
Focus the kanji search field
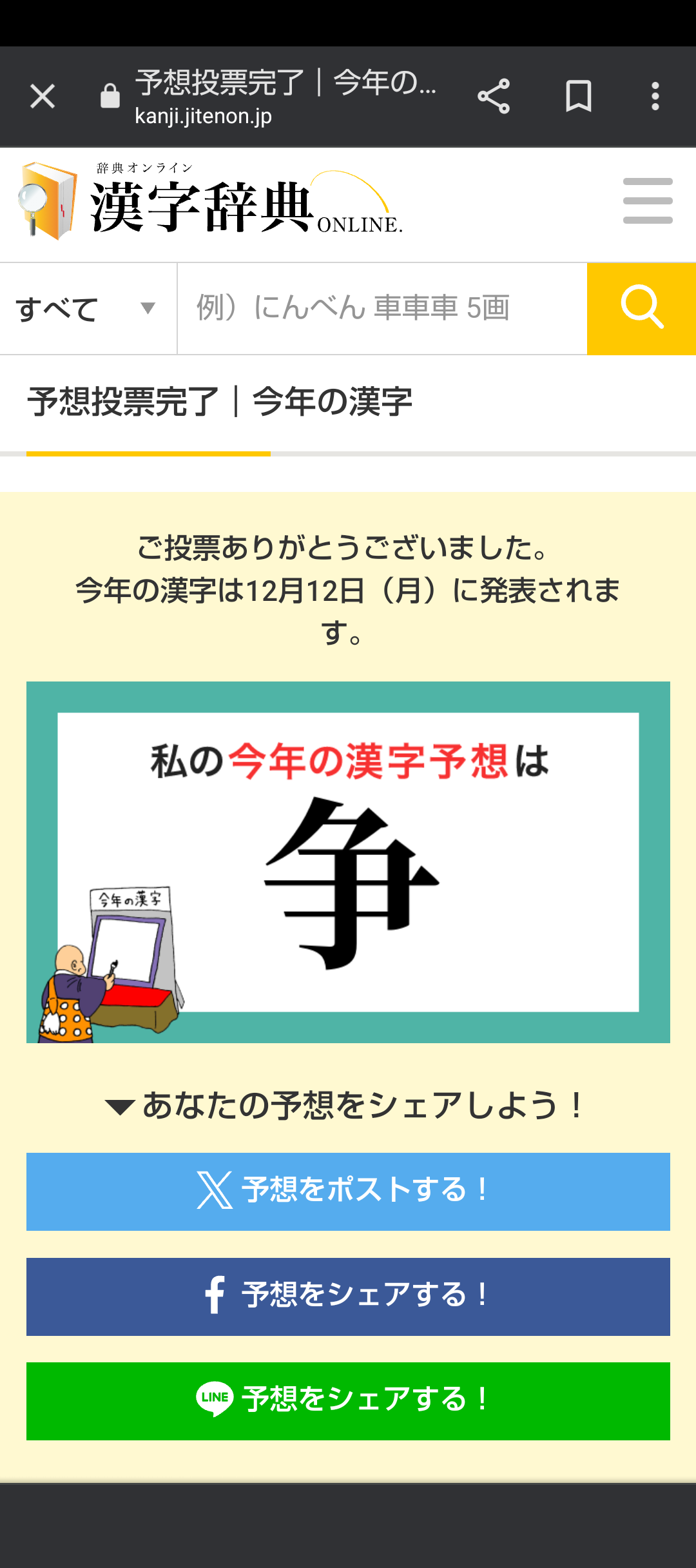tap(382, 309)
